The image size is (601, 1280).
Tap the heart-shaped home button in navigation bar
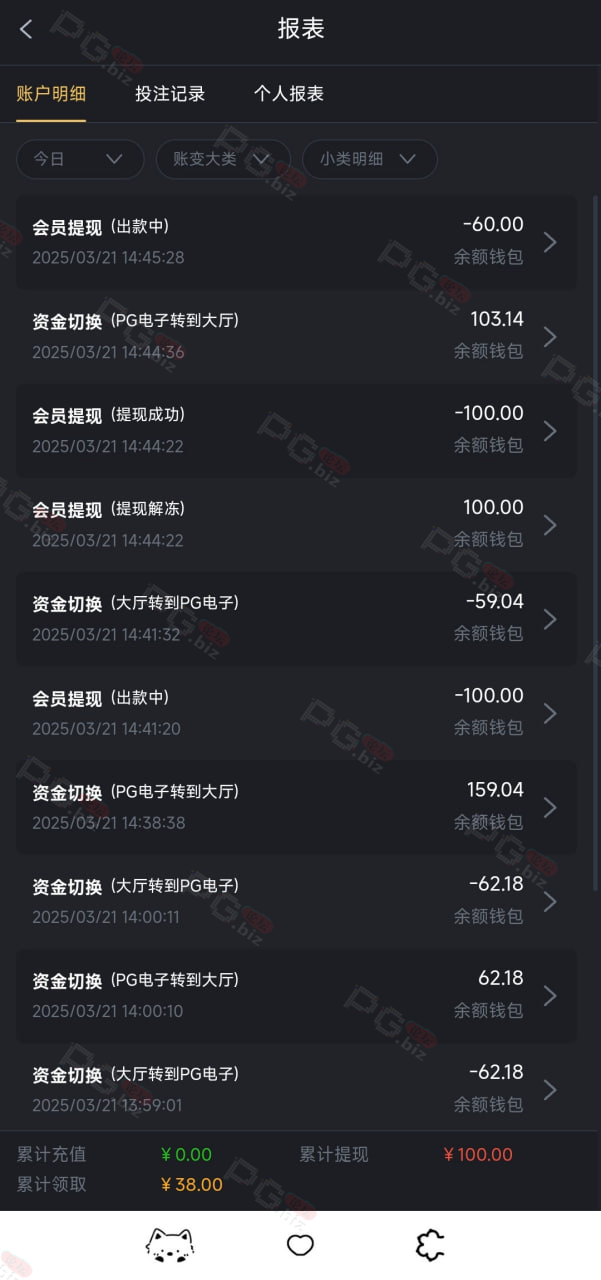click(300, 1245)
